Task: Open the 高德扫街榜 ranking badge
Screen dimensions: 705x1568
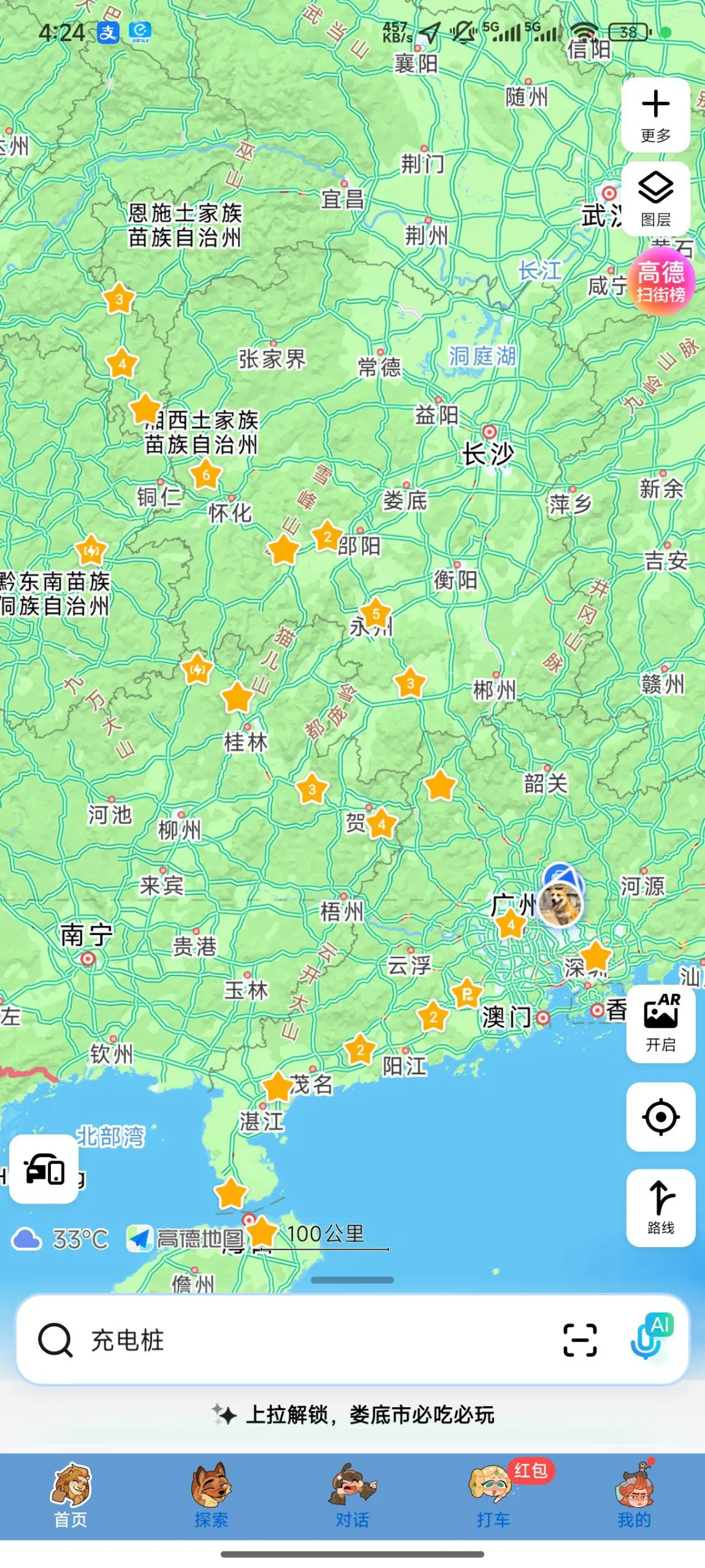Action: 660,282
